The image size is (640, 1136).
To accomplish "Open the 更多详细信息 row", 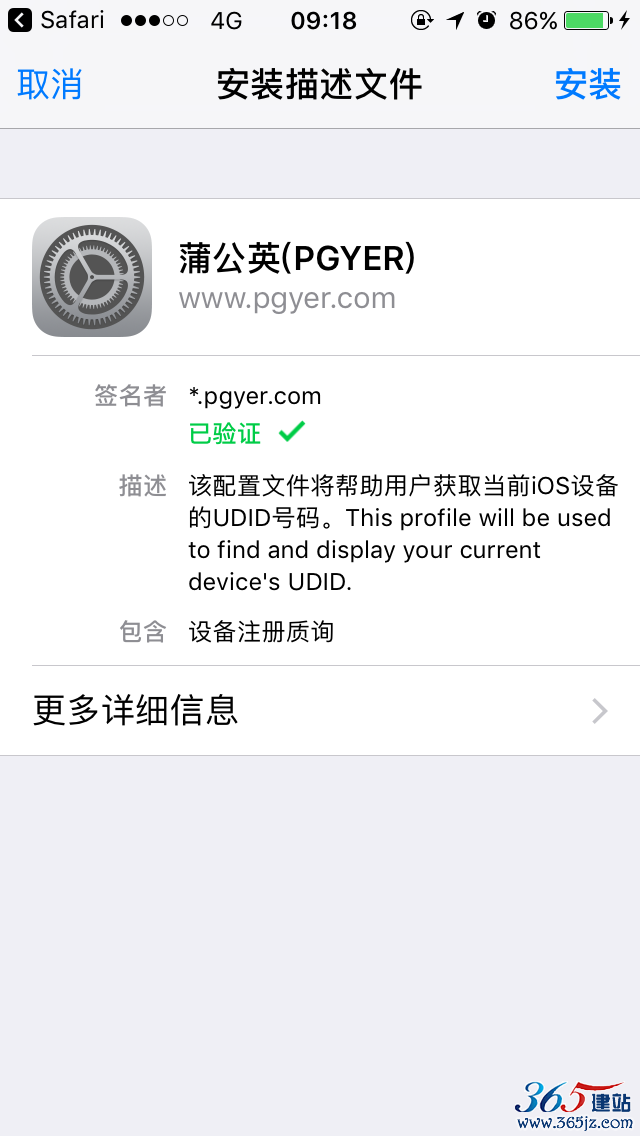I will pos(320,711).
